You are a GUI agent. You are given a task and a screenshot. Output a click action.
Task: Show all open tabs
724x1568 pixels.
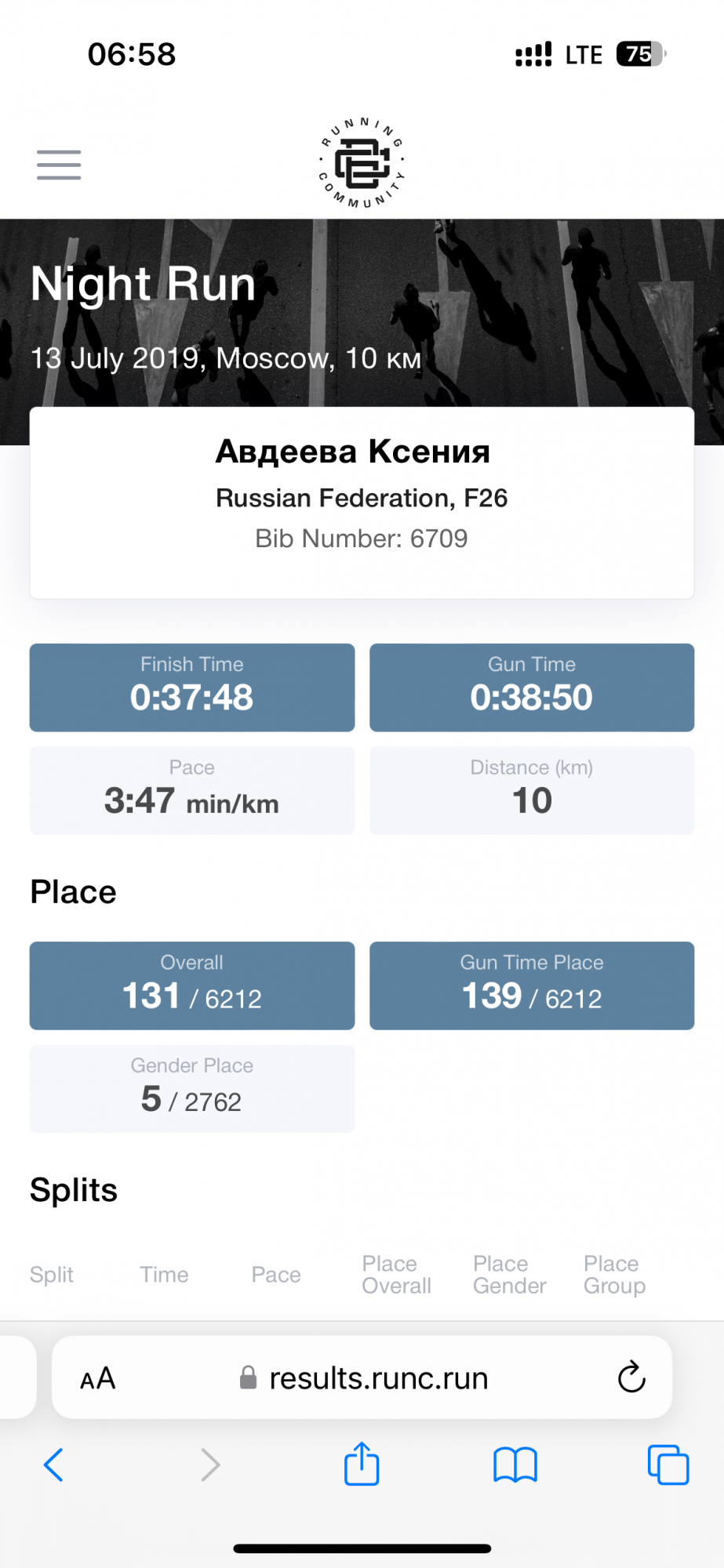point(668,1464)
